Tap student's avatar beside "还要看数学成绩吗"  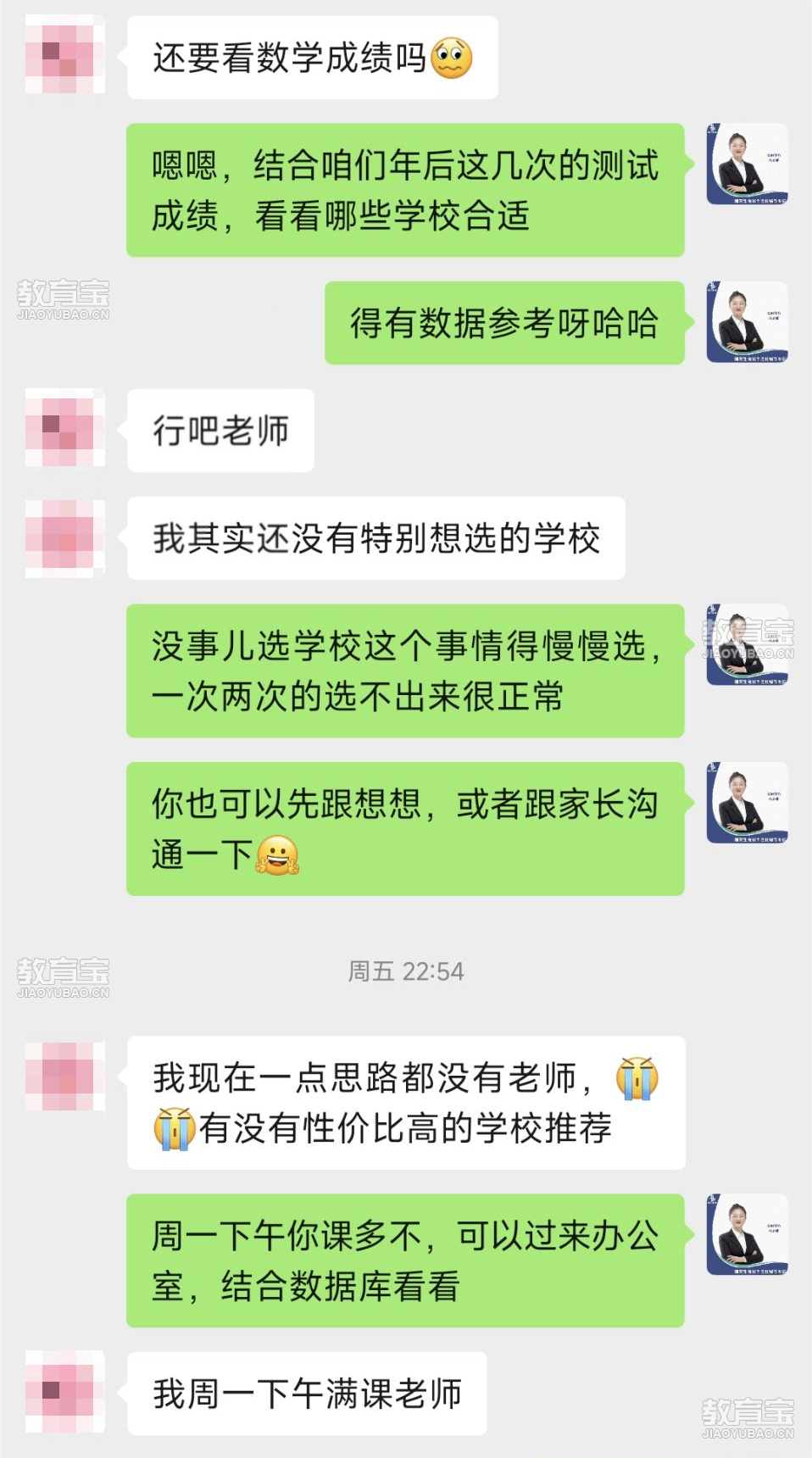(65, 55)
